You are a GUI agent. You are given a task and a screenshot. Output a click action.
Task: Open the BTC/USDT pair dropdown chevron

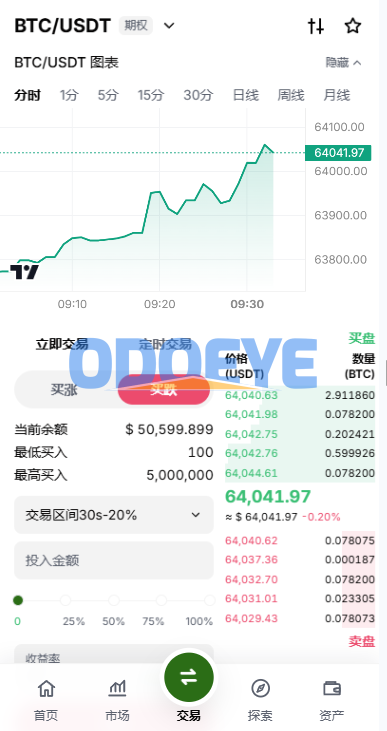tap(169, 26)
